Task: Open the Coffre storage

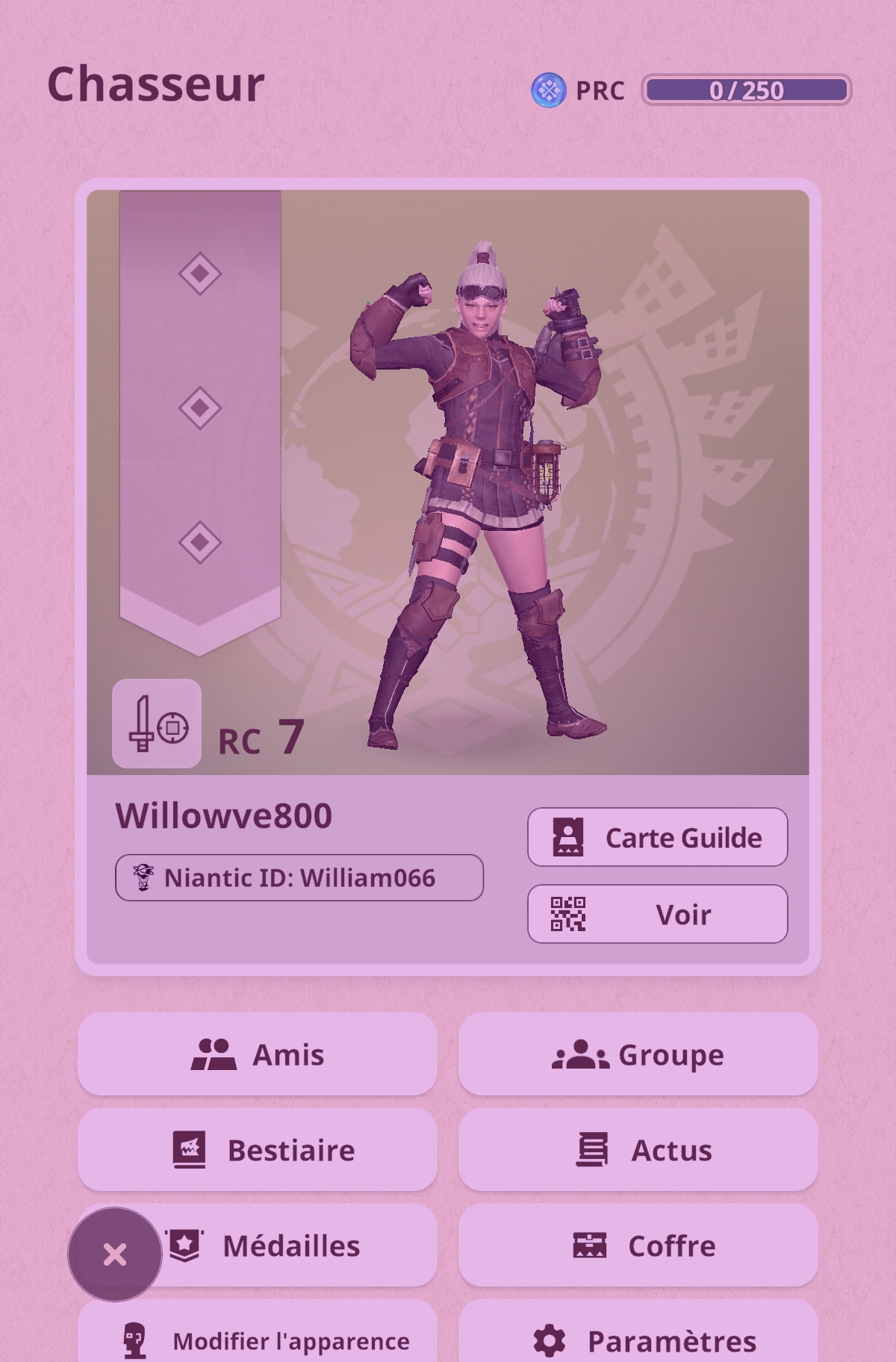Action: click(x=638, y=1246)
